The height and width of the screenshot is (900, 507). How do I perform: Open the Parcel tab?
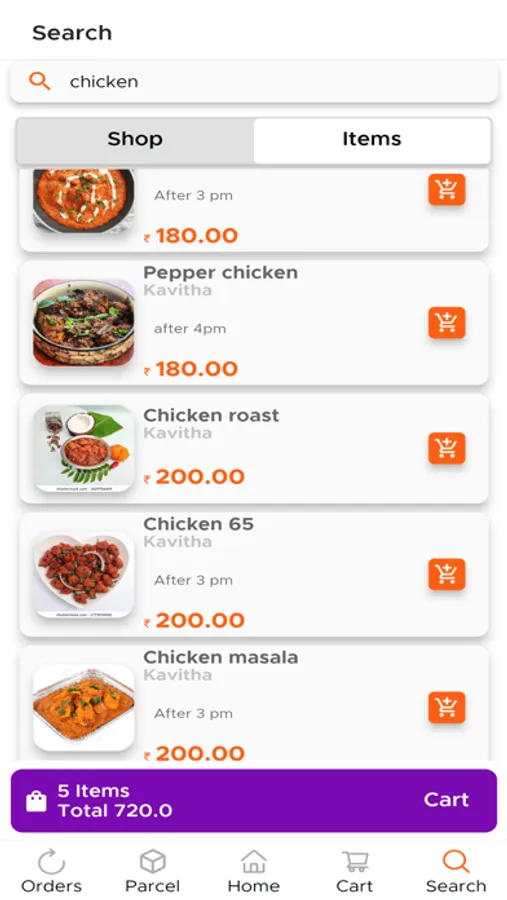pos(152,871)
